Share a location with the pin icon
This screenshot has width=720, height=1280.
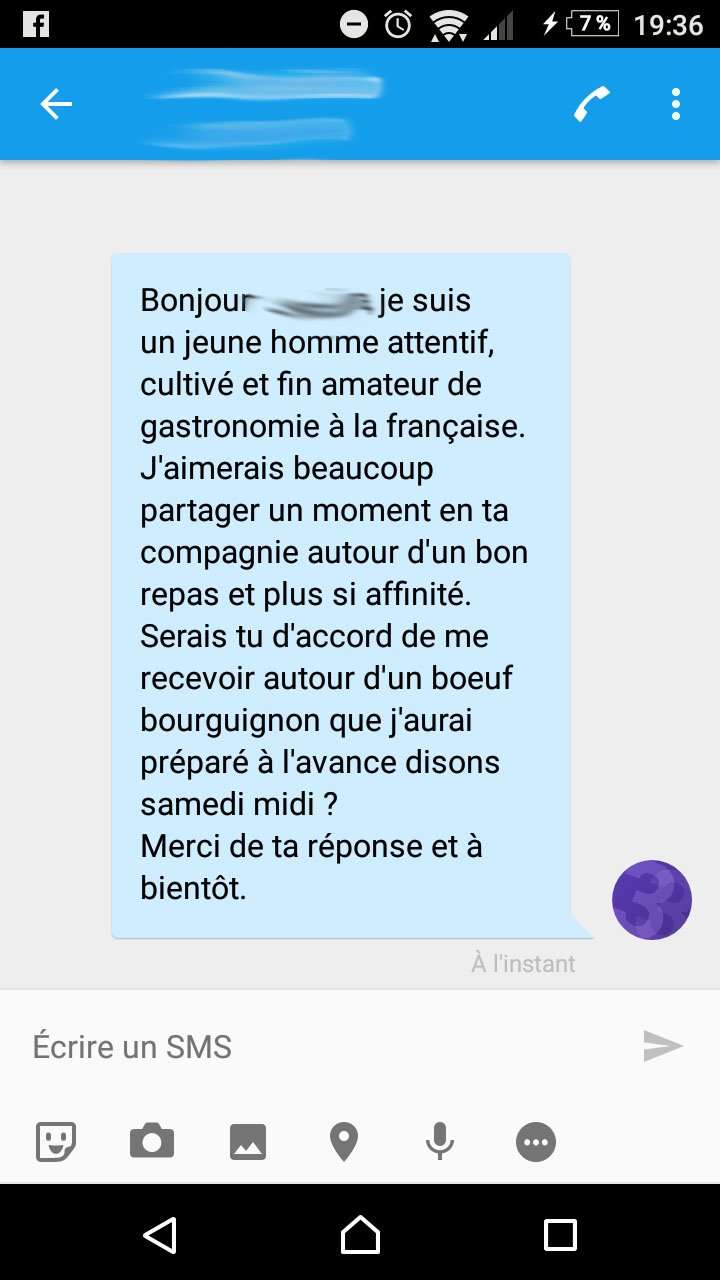(344, 1141)
